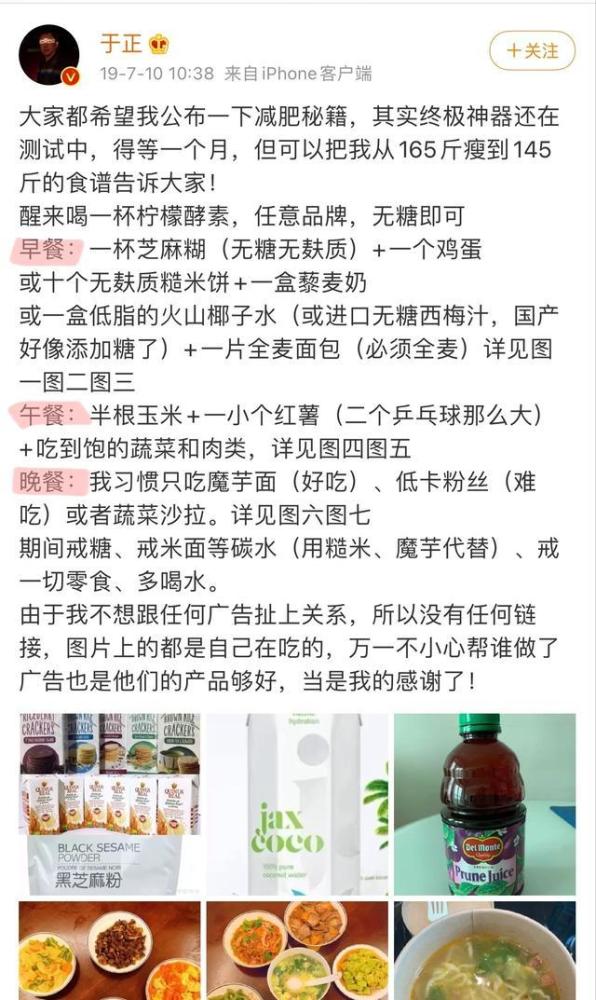Open the photo of three dishes on the table
Viewport: 596px width, 1000px height.
[110, 951]
